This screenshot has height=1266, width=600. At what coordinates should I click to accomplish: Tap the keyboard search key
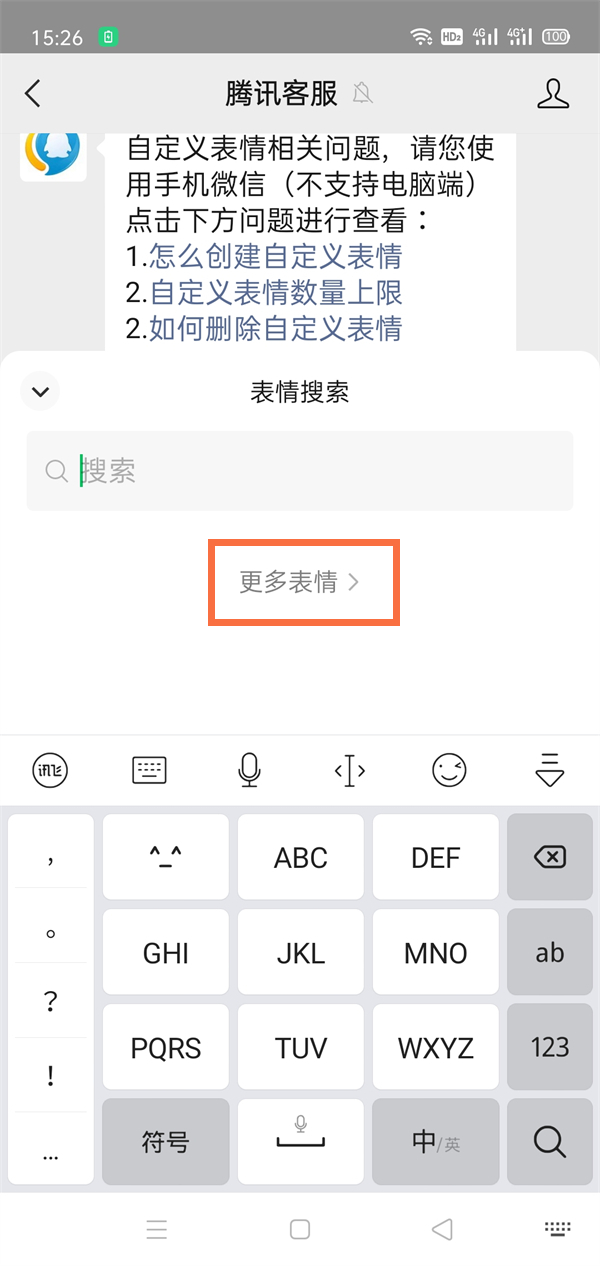pos(550,1141)
